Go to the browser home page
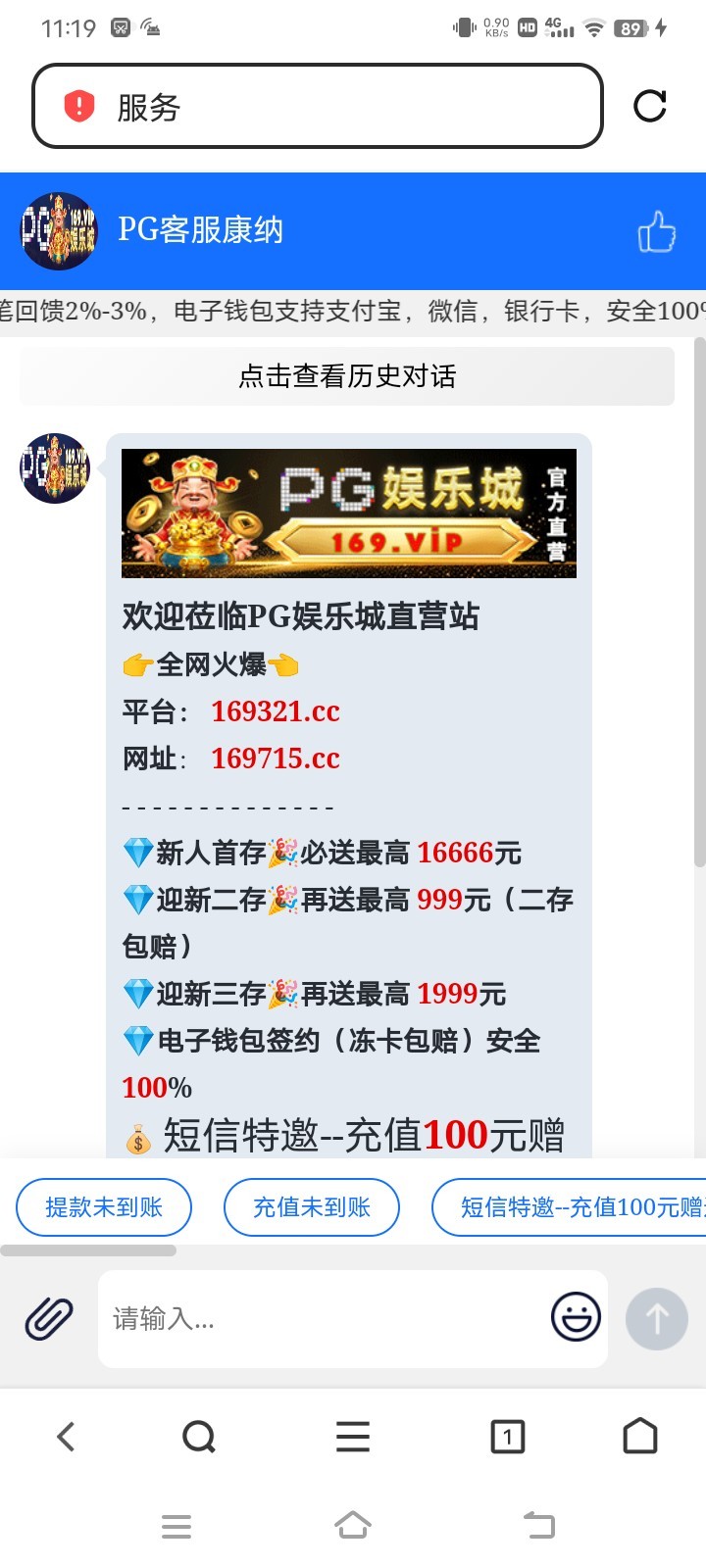 click(x=640, y=1437)
